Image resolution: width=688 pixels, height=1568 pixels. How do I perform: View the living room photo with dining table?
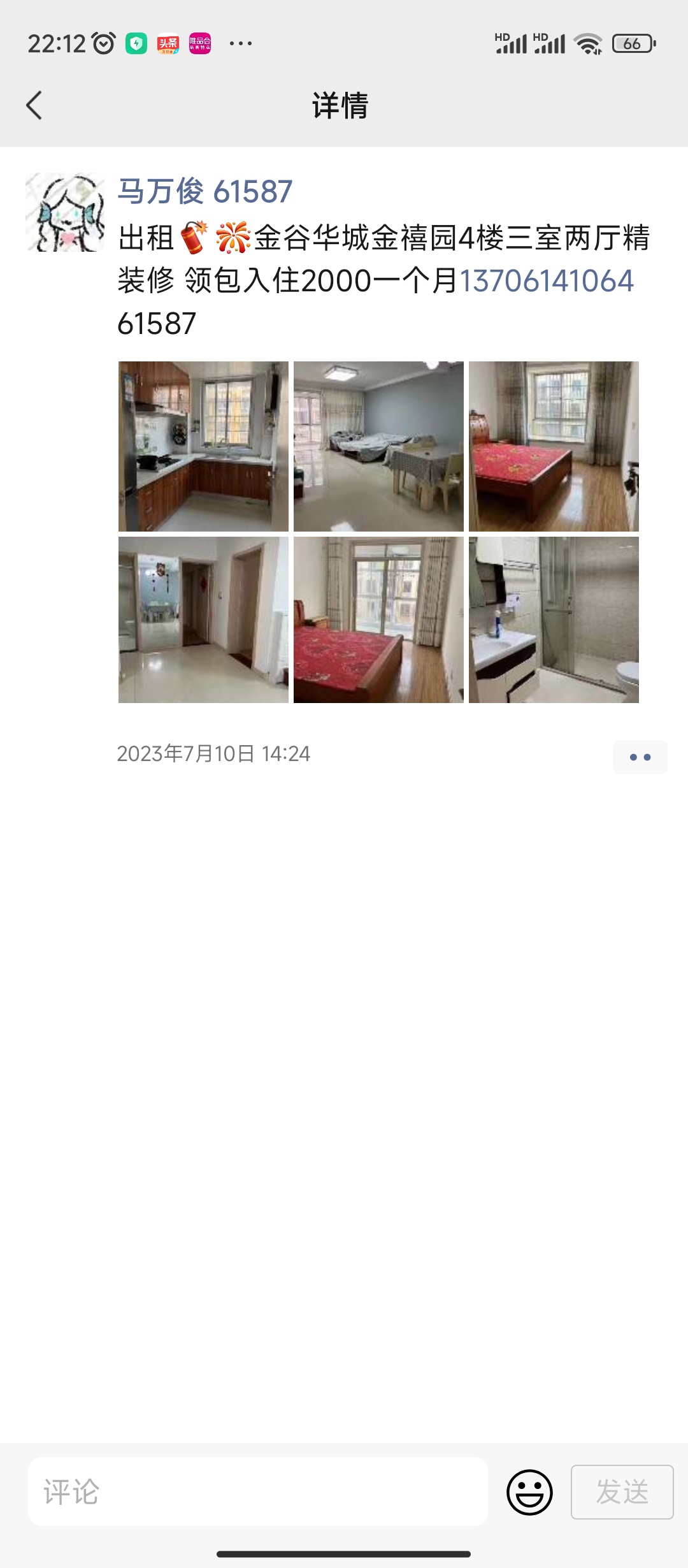tap(378, 446)
